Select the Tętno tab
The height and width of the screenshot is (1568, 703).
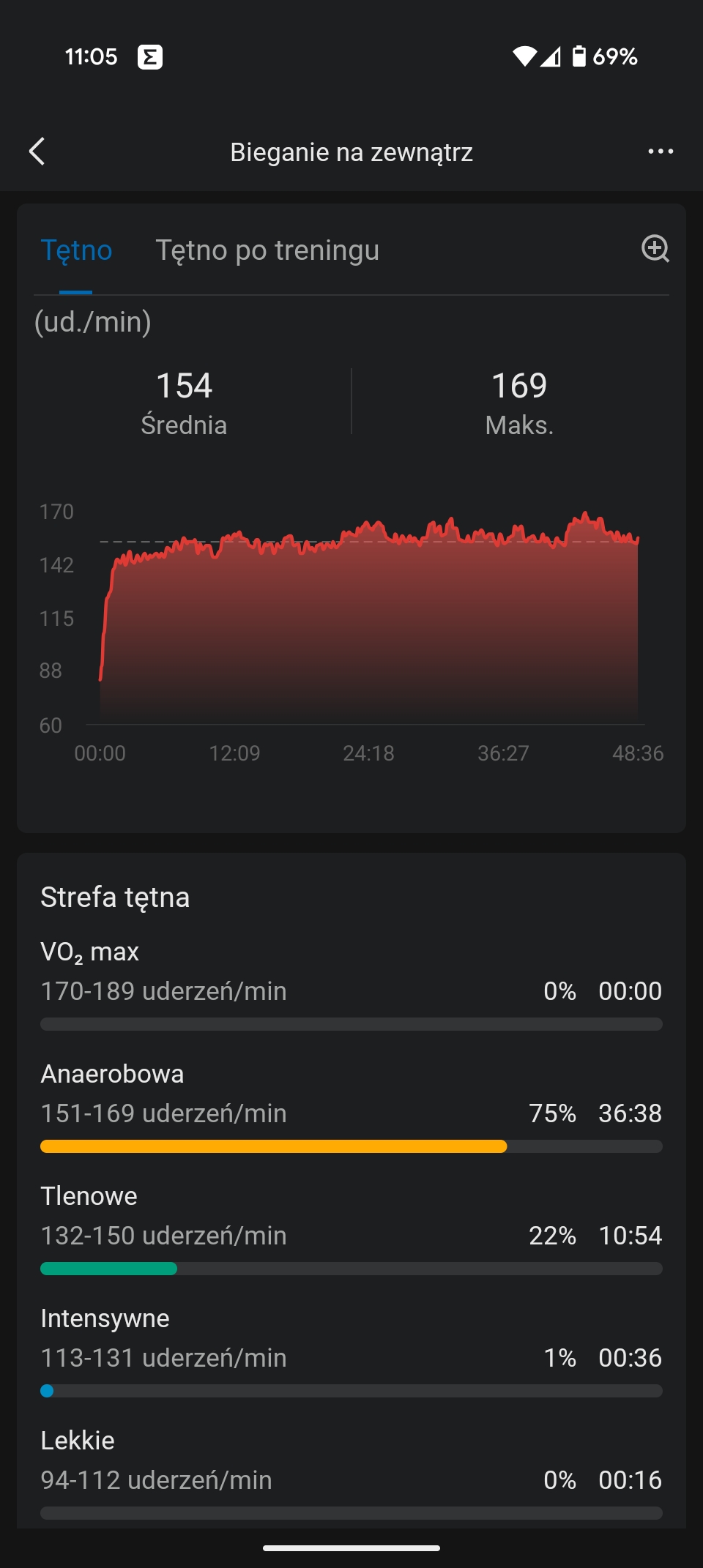point(76,250)
